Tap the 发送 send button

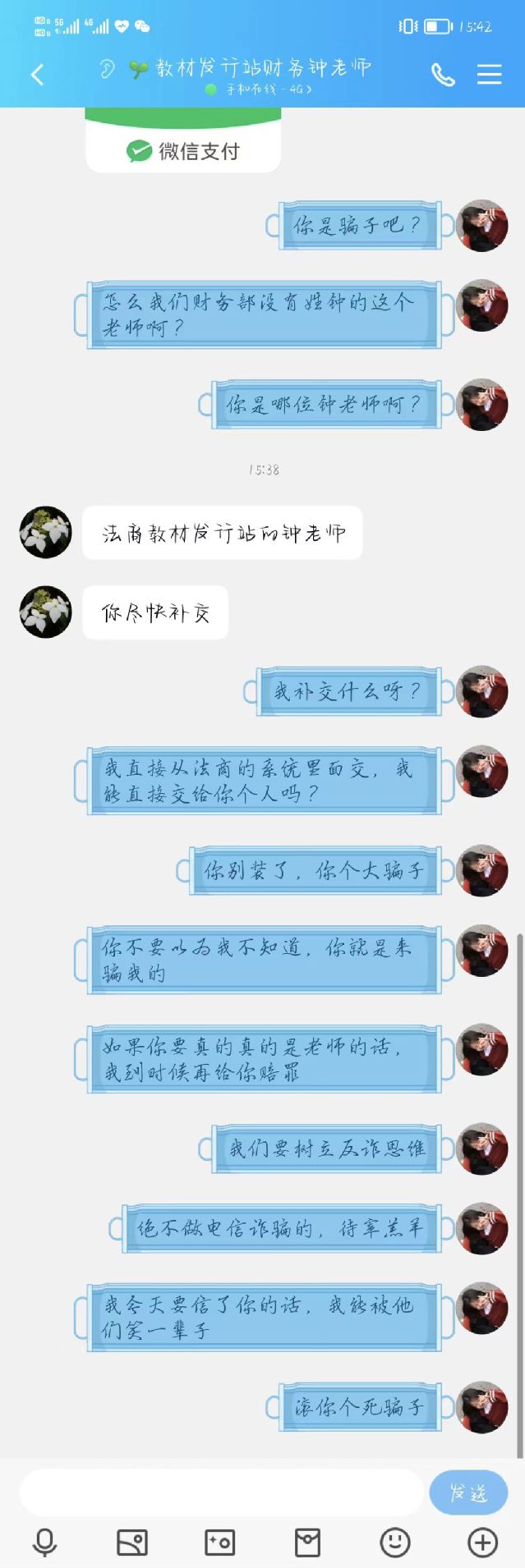point(467,1492)
